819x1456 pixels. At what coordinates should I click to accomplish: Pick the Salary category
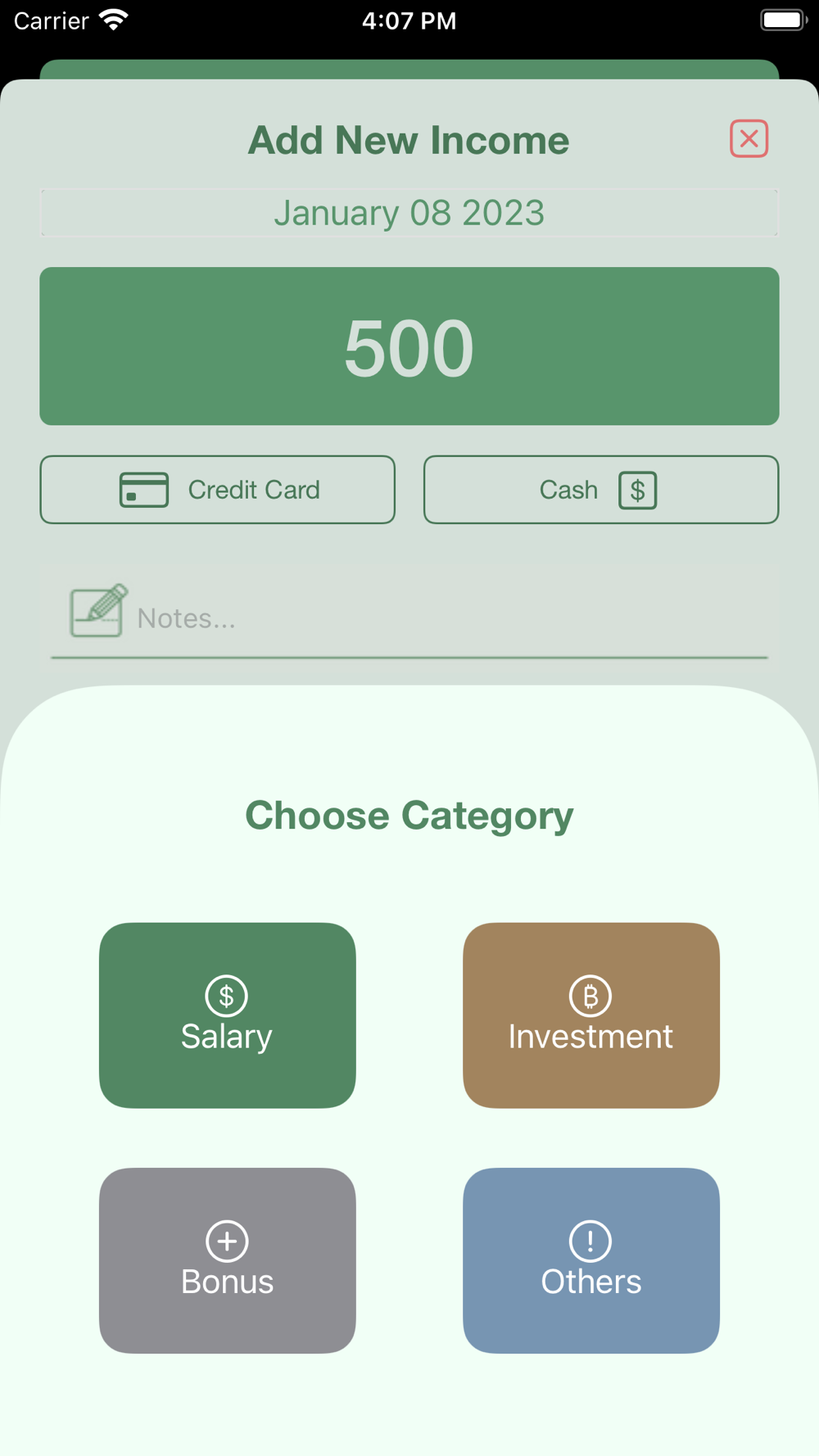228,1015
